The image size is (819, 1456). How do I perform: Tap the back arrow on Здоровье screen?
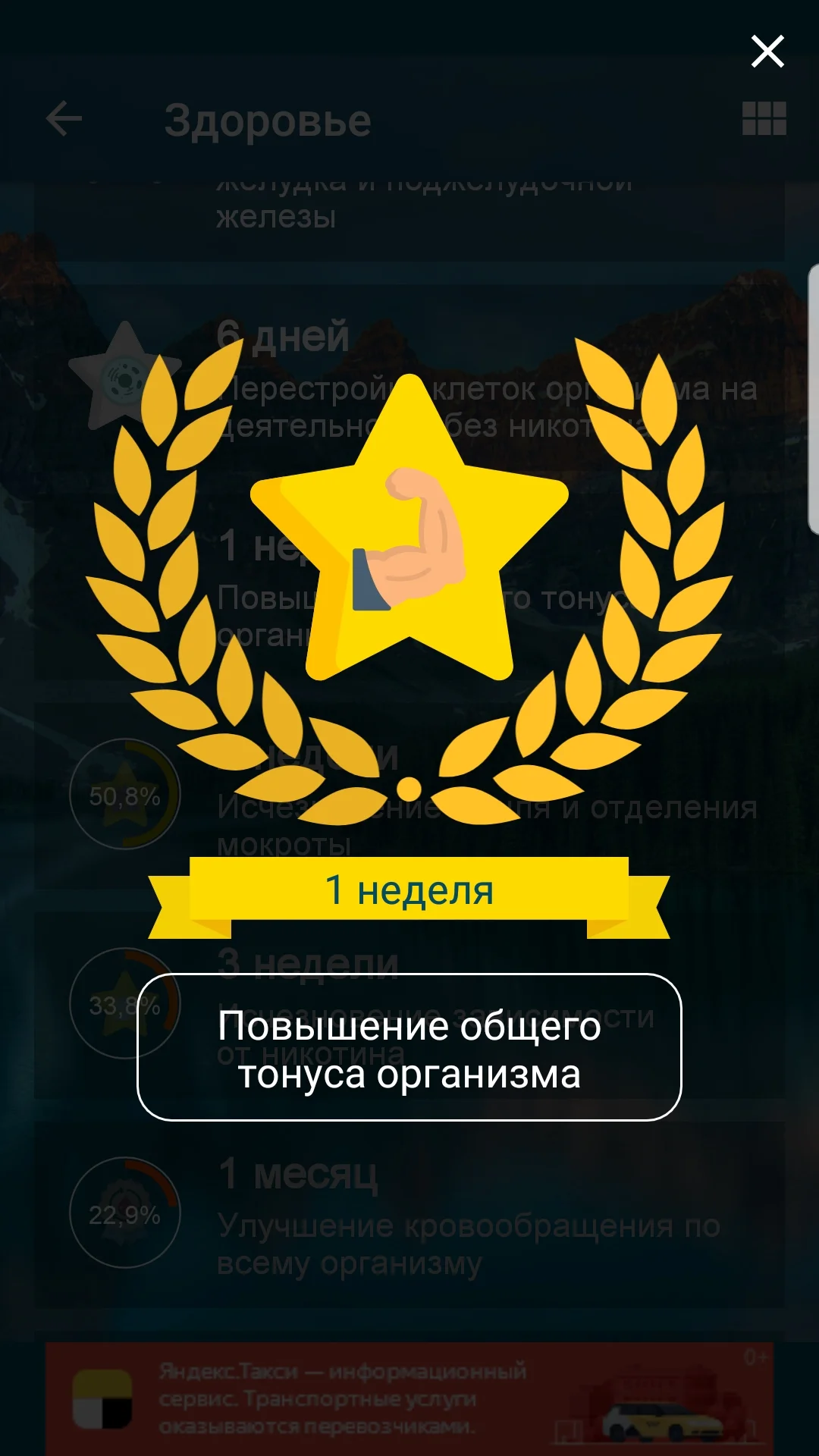pyautogui.click(x=64, y=118)
